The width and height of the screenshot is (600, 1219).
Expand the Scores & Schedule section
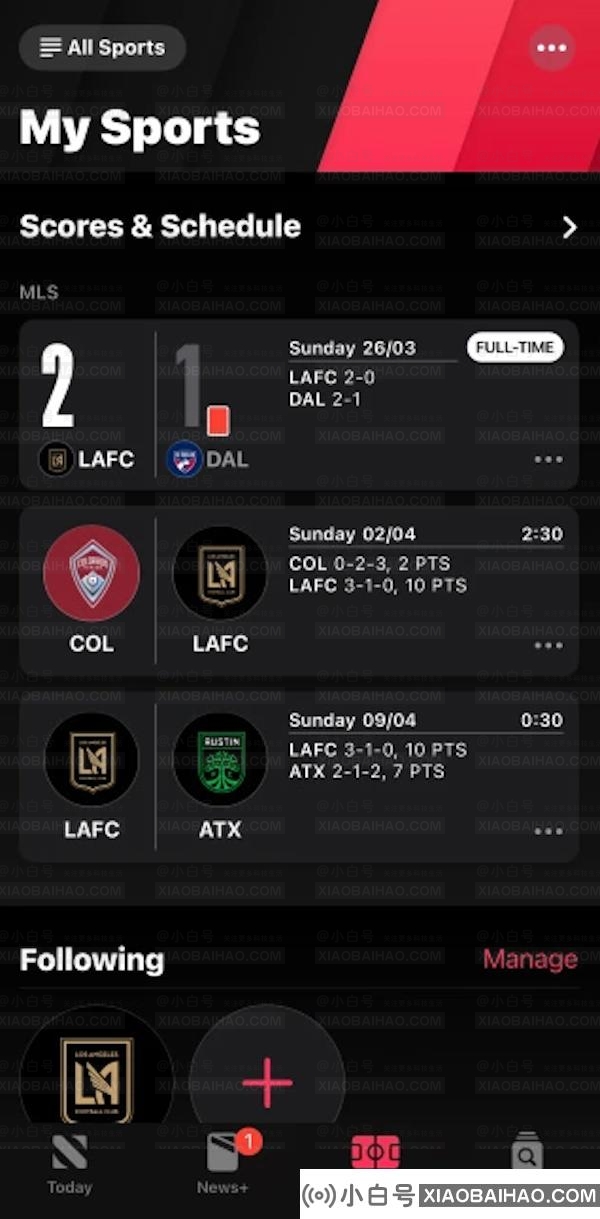tap(569, 228)
